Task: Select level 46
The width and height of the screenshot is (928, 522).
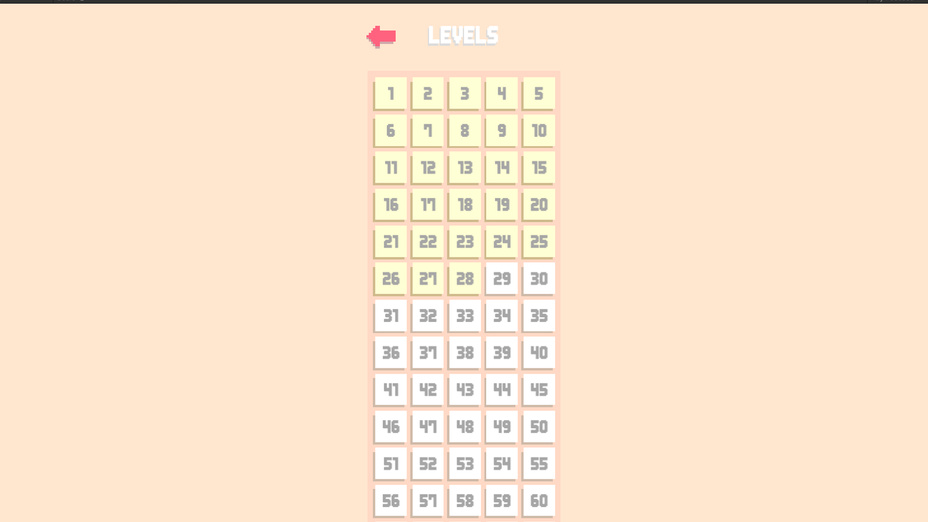Action: pos(391,427)
